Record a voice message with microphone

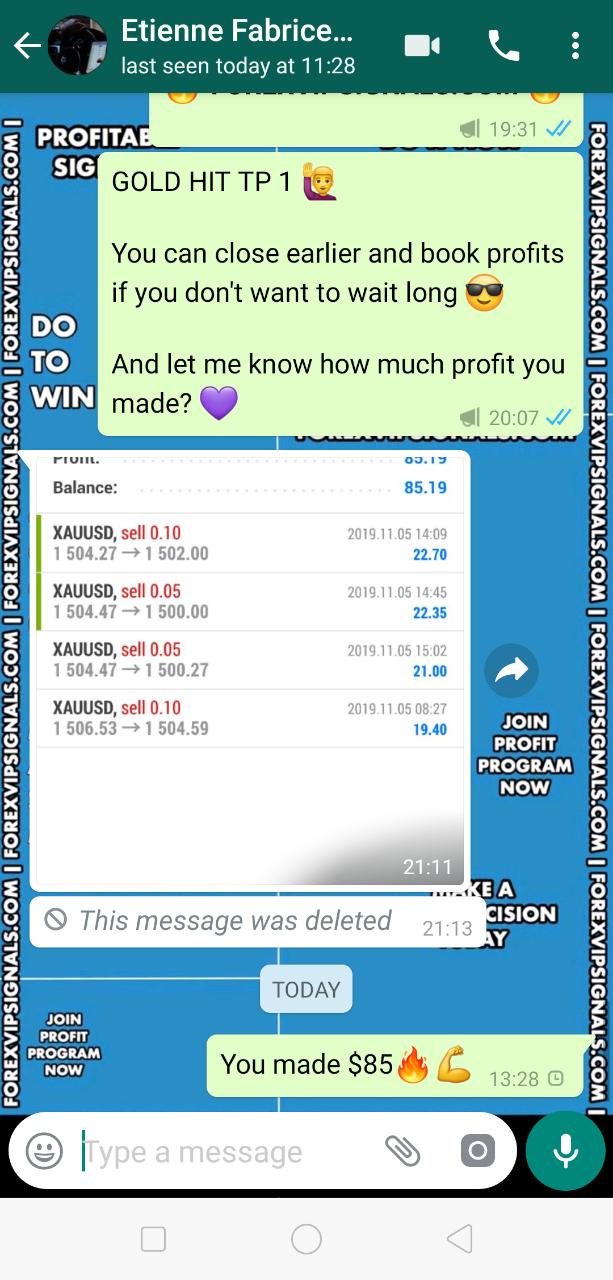pos(565,1151)
